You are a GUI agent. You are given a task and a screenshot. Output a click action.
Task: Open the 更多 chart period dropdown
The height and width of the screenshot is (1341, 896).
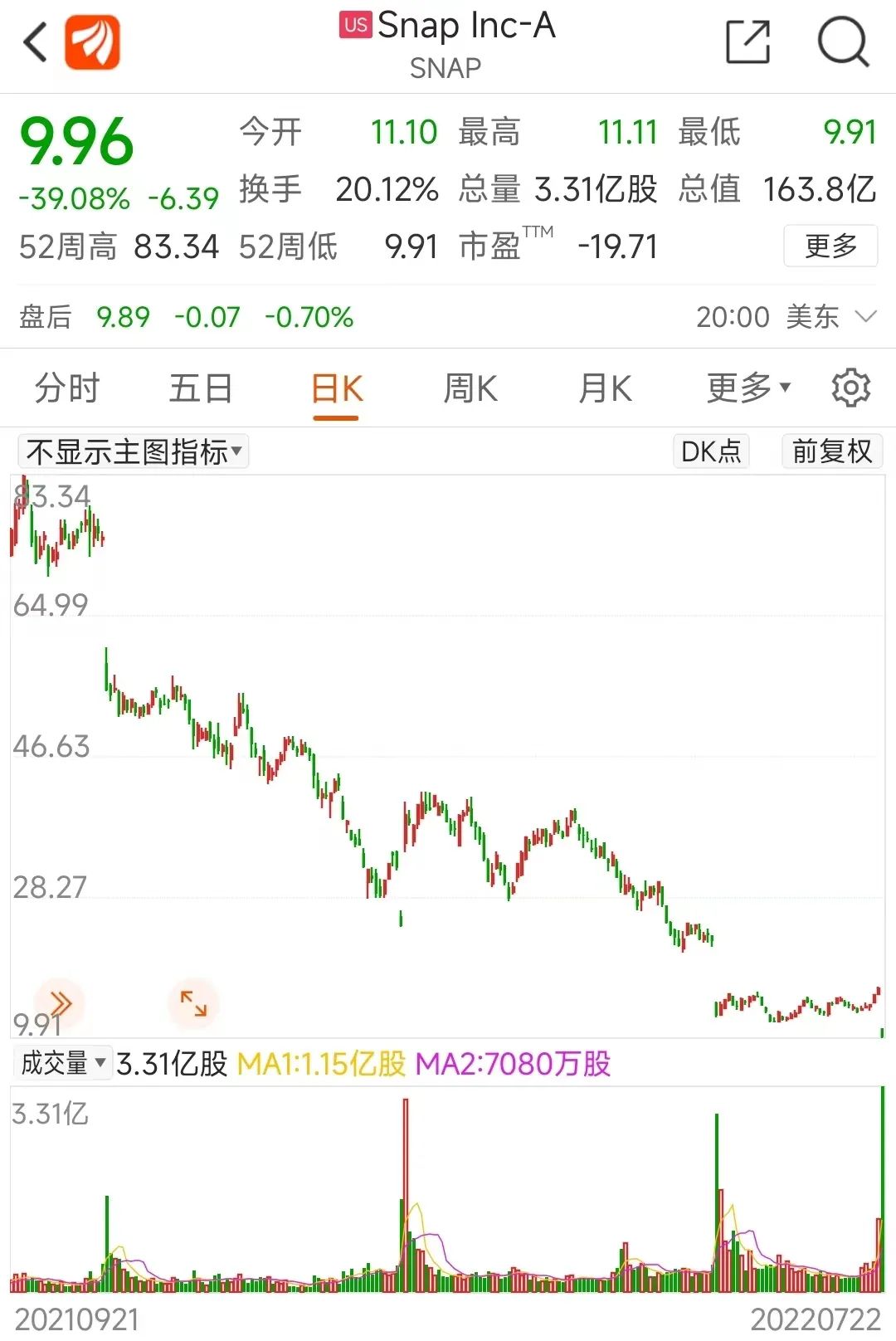tap(747, 388)
